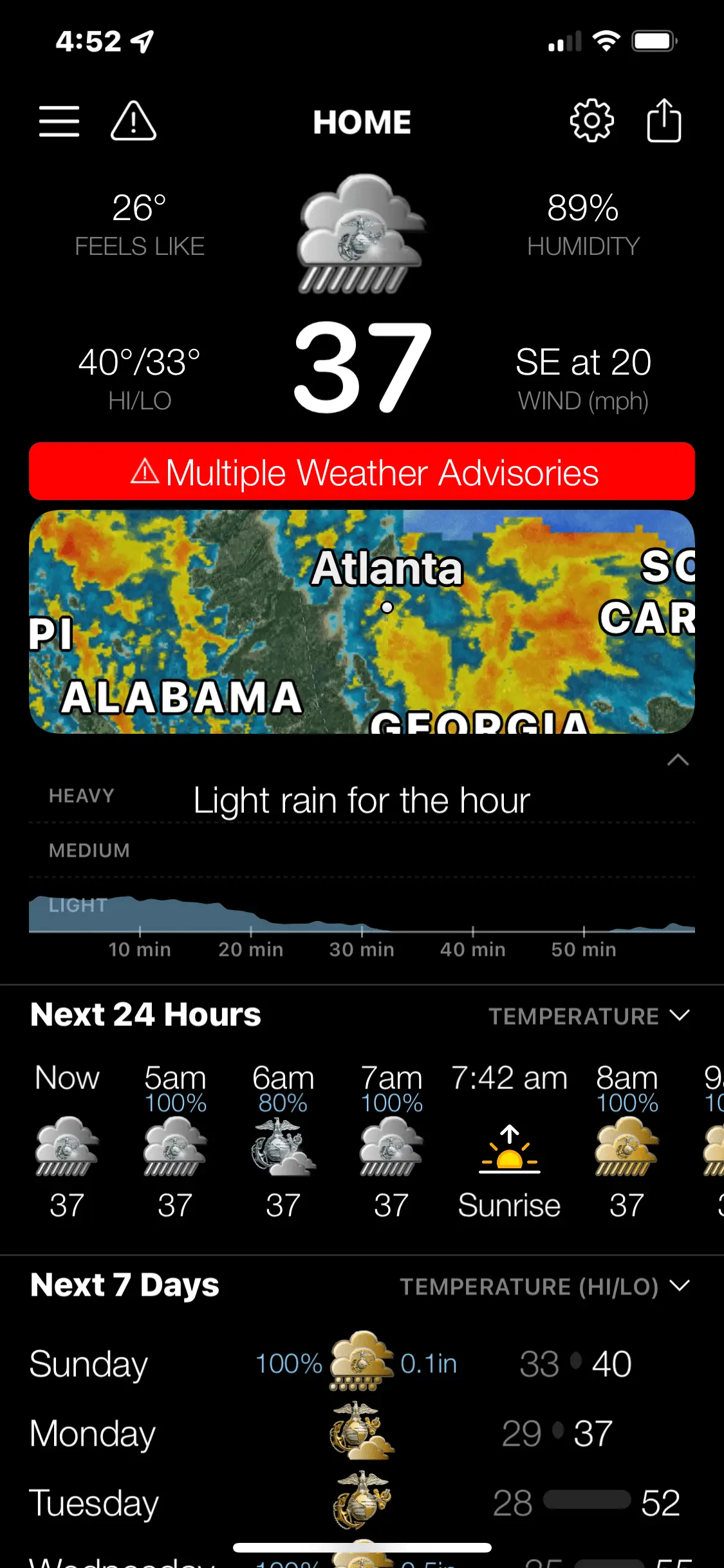Open the weather alerts triangle icon
The image size is (724, 1568).
(x=133, y=121)
